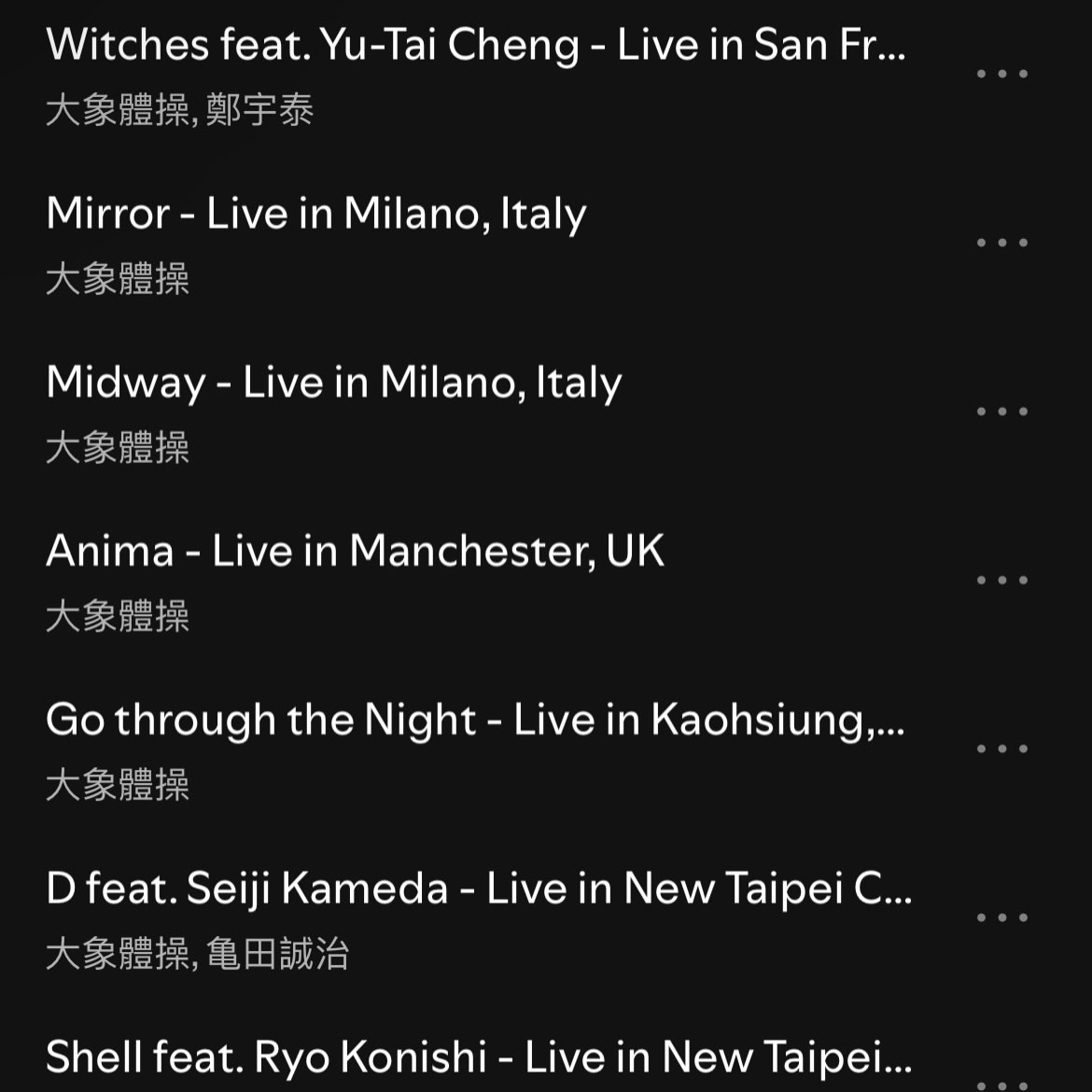This screenshot has height=1092, width=1092.
Task: Open more options for Witches track
Action: pyautogui.click(x=1001, y=74)
